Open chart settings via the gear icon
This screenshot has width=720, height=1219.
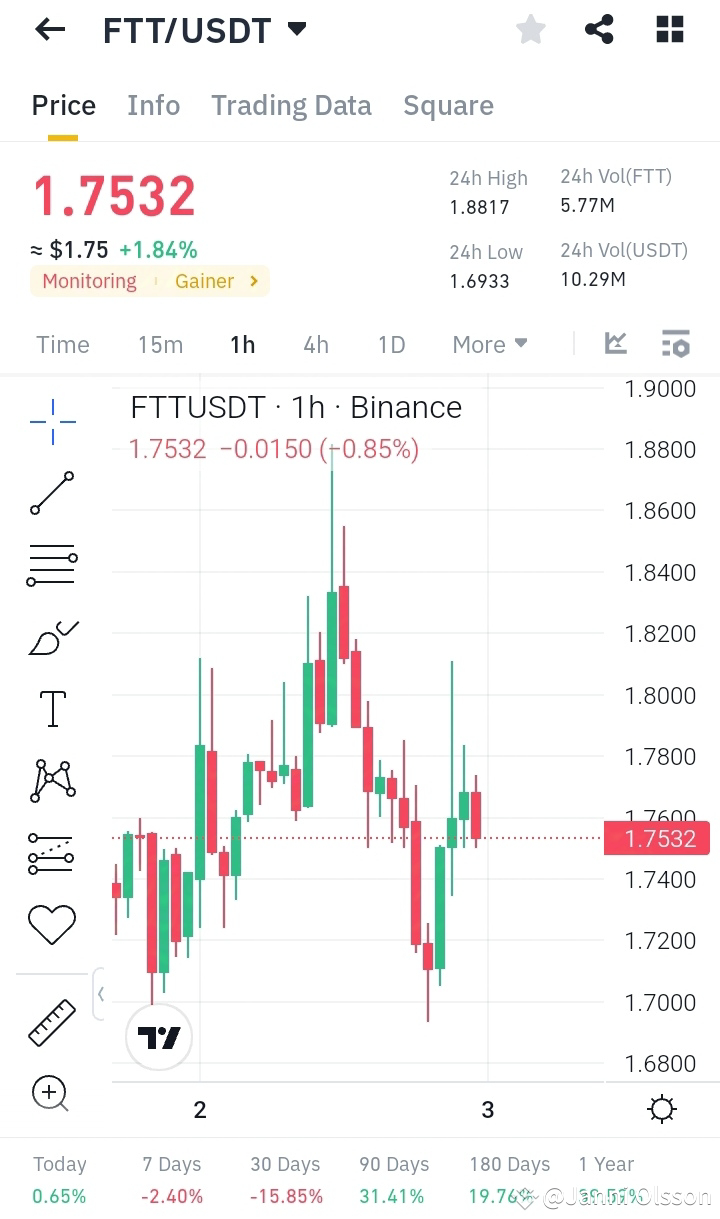click(x=661, y=1109)
